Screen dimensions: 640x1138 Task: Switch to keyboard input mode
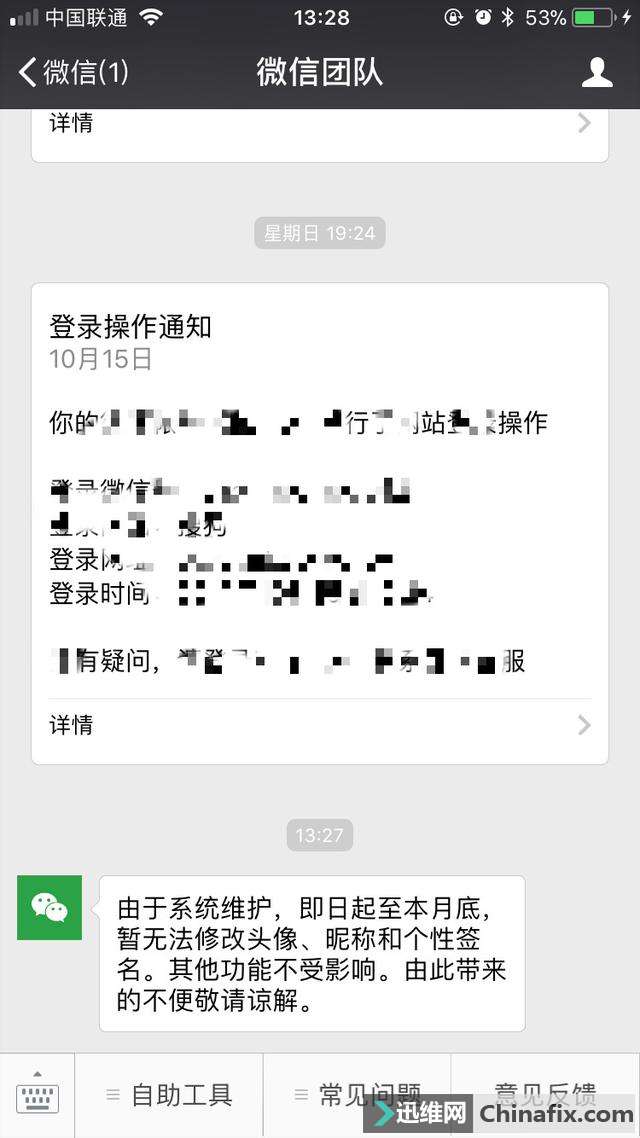point(37,1094)
